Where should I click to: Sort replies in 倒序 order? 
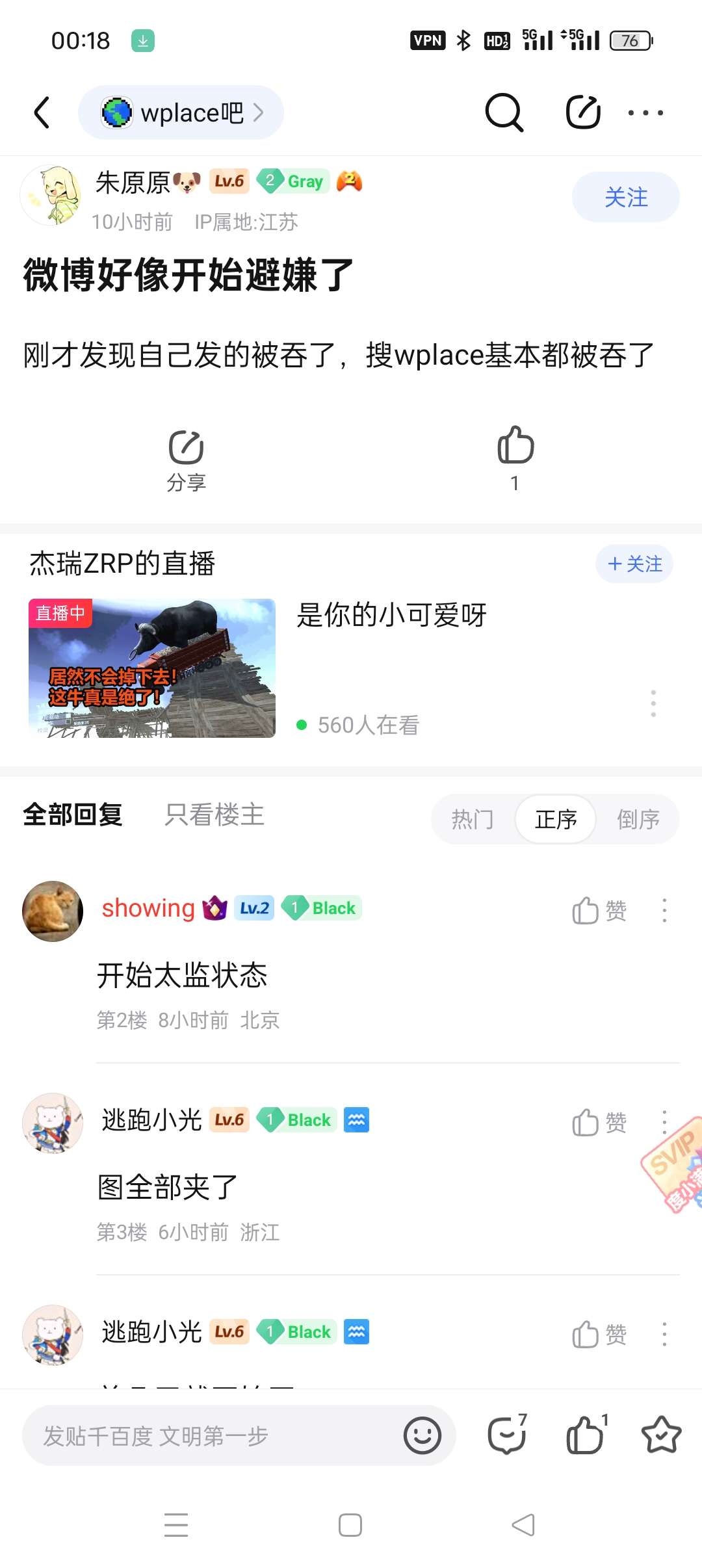pyautogui.click(x=638, y=819)
